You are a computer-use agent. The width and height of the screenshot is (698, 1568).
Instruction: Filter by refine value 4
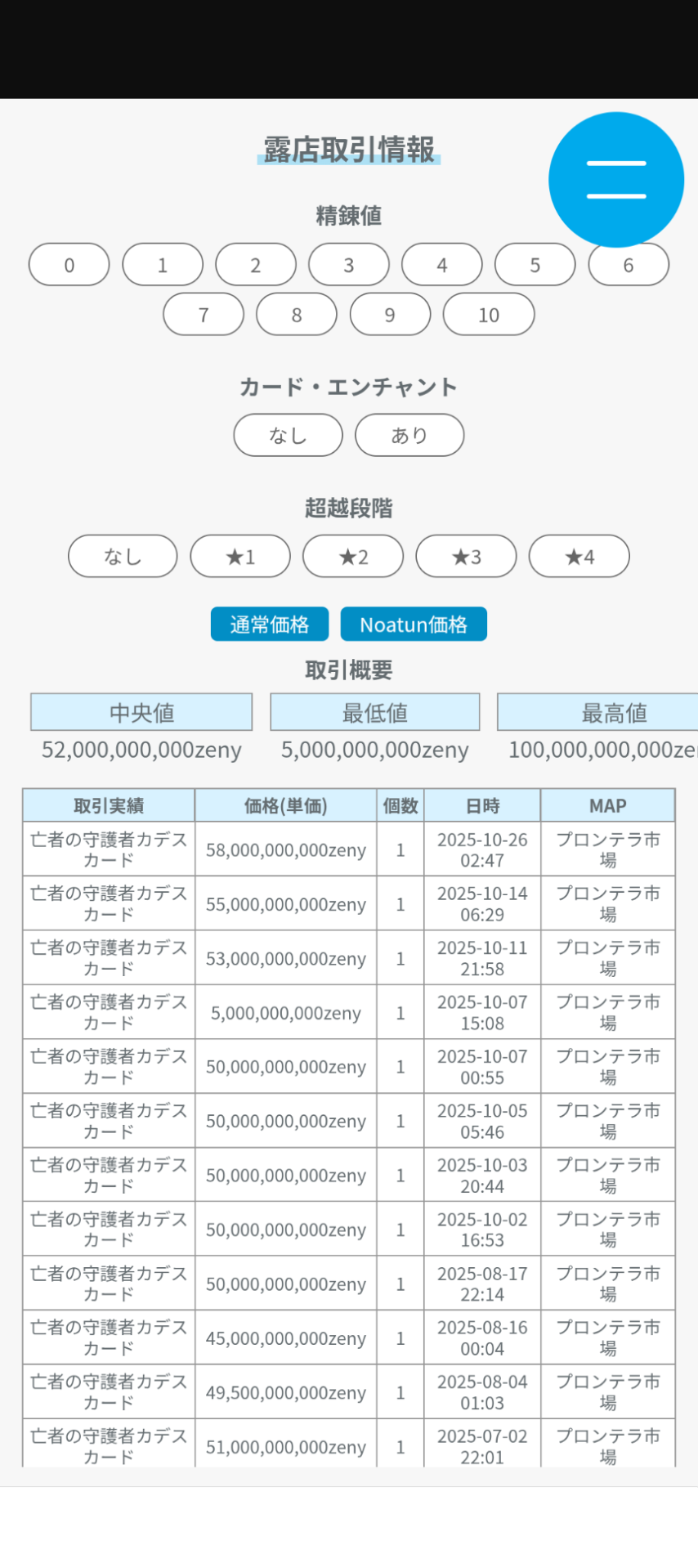[x=442, y=265]
